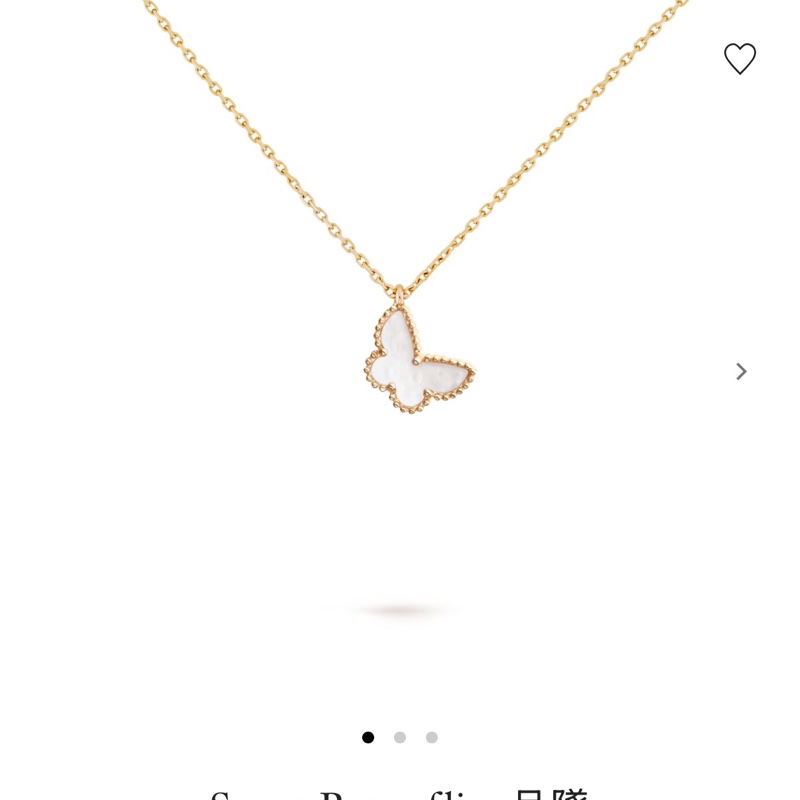This screenshot has height=800, width=800.
Task: Jump to the second image dot
Action: (400, 737)
